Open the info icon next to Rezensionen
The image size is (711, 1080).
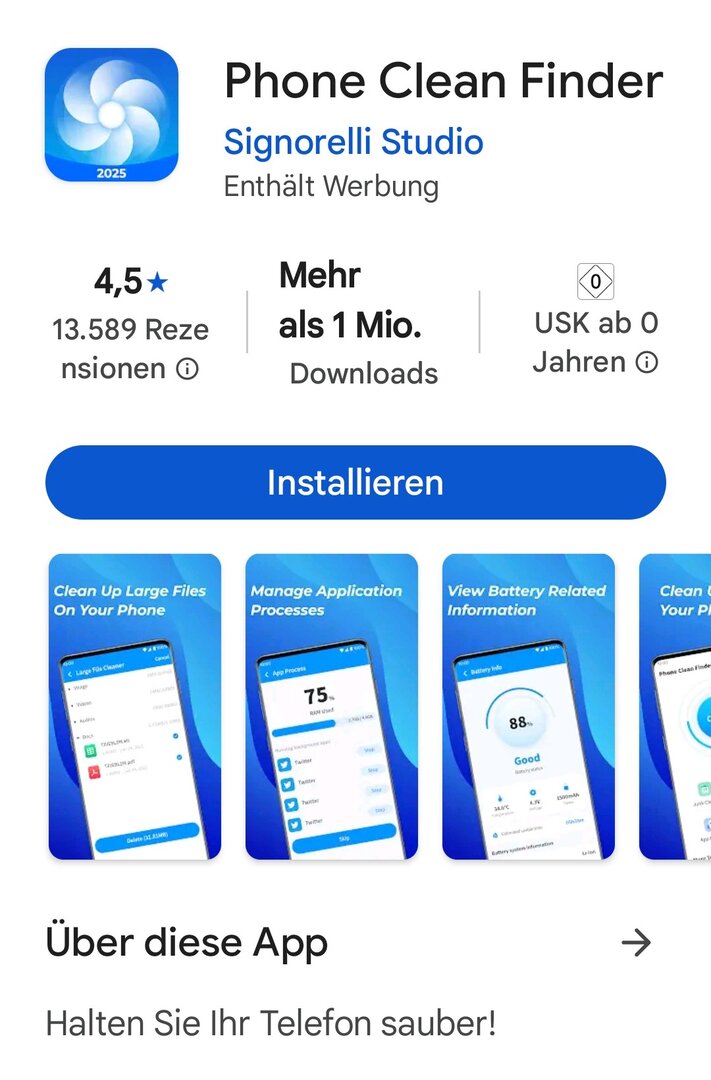(187, 369)
